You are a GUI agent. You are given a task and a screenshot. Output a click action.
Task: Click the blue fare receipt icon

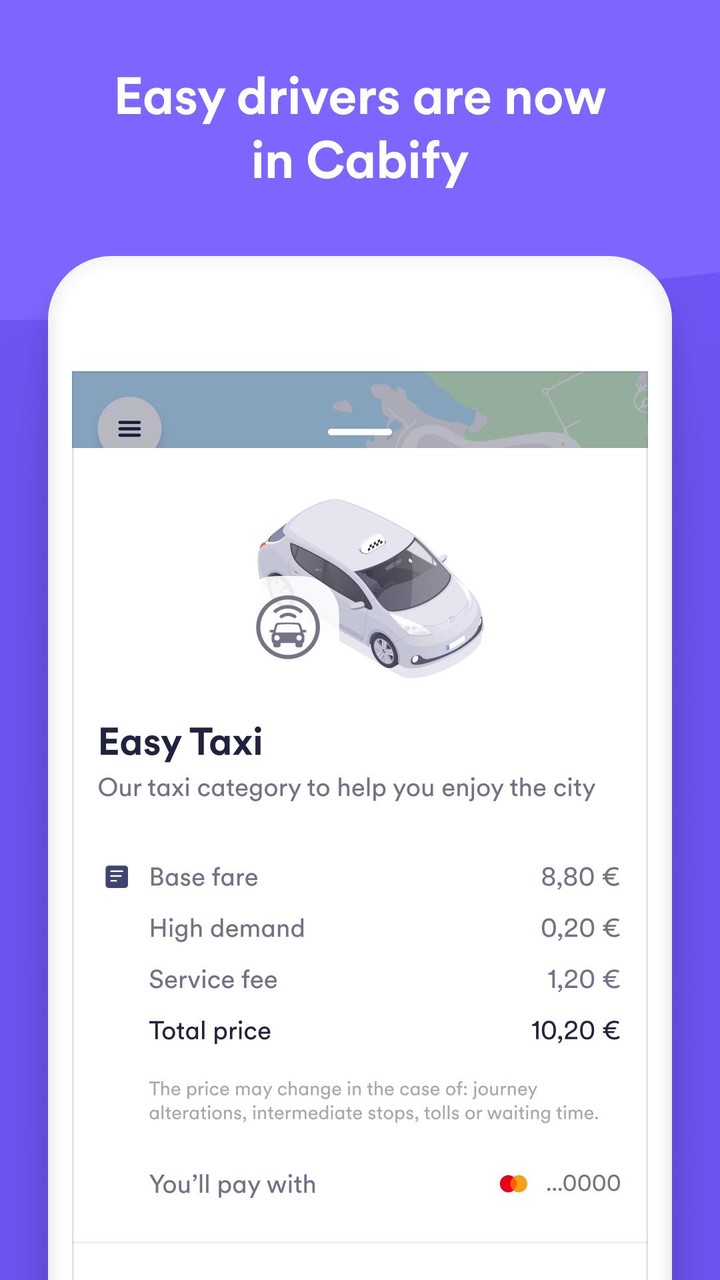[116, 875]
